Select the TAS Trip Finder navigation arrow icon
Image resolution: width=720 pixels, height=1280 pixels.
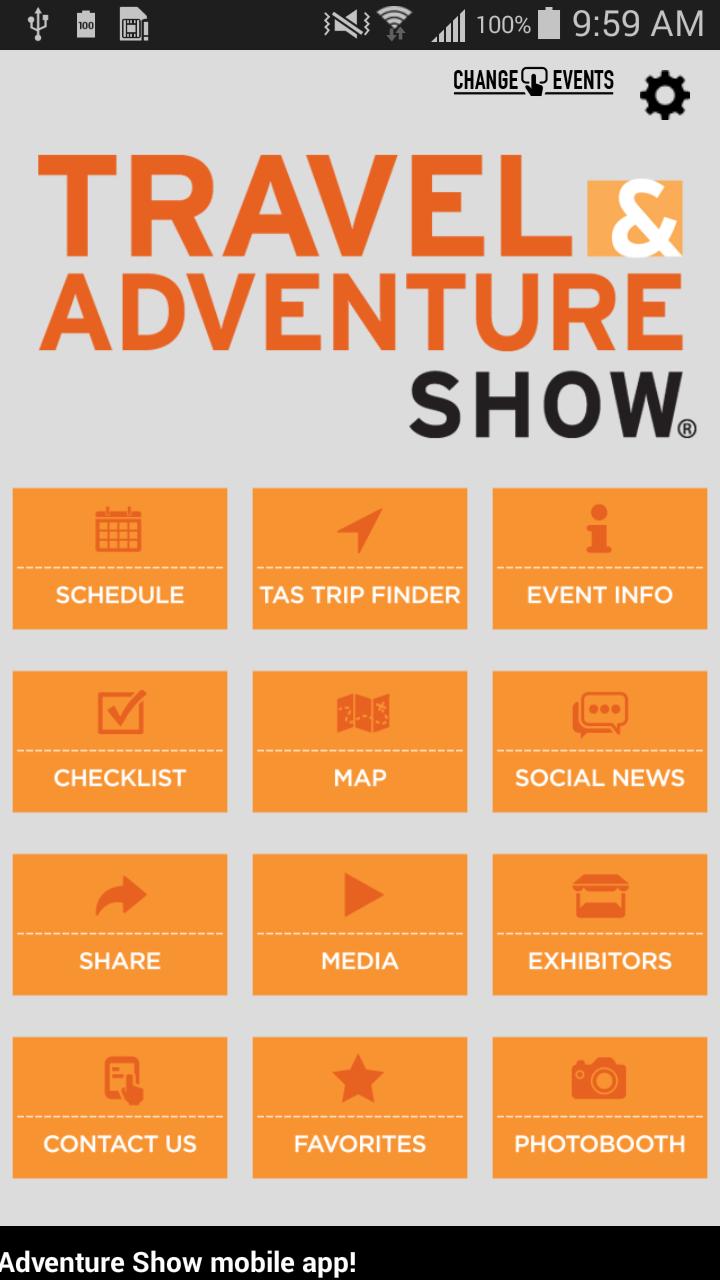click(359, 531)
